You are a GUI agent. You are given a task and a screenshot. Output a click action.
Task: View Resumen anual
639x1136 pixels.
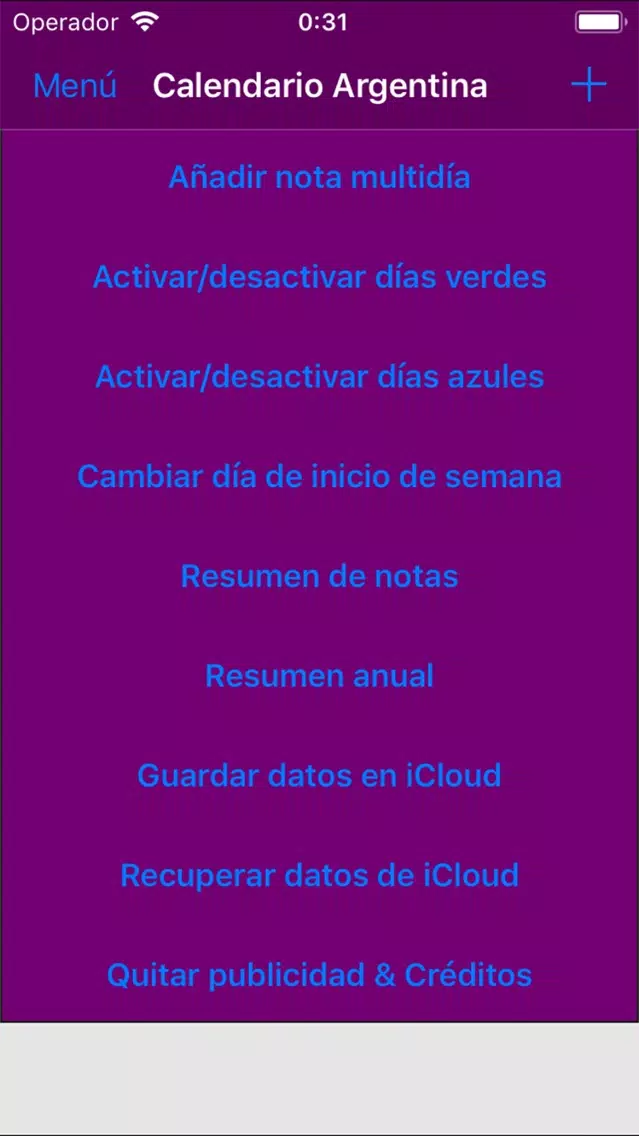tap(319, 676)
